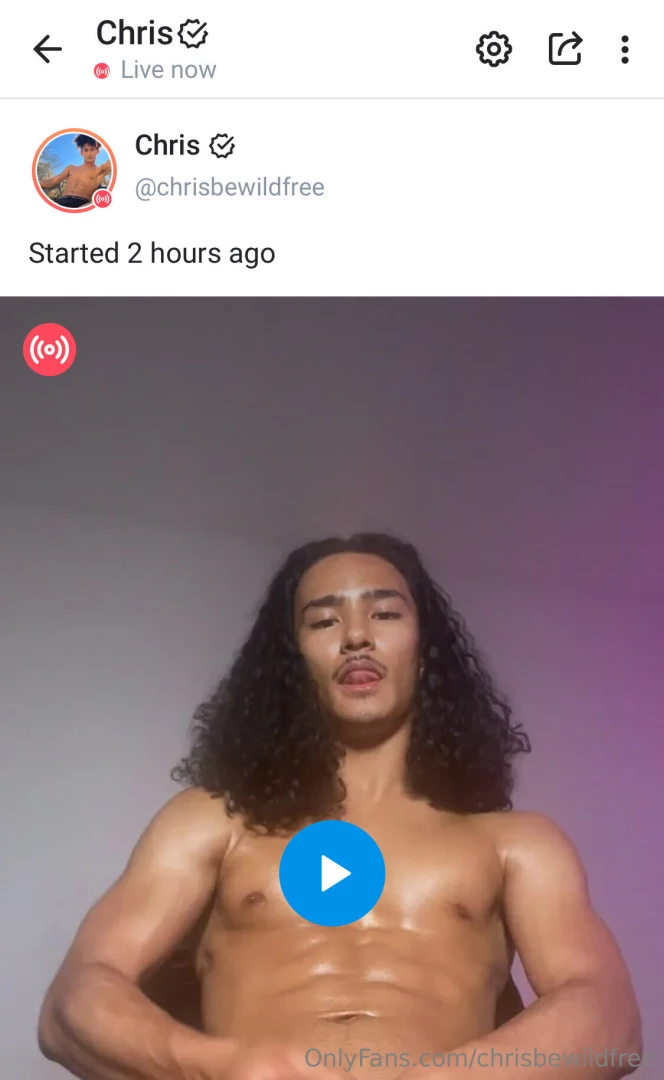This screenshot has width=664, height=1080.
Task: Open Chris's profile picture
Action: pyautogui.click(x=73, y=170)
